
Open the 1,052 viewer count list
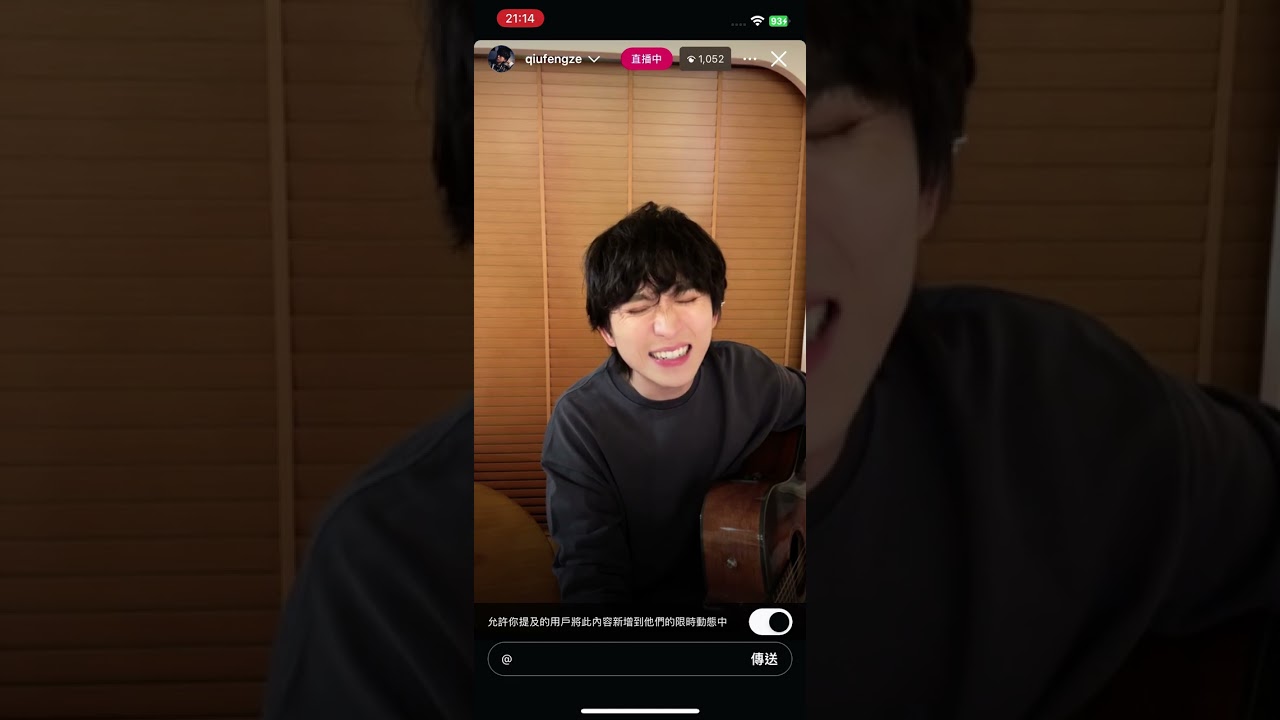pyautogui.click(x=705, y=59)
